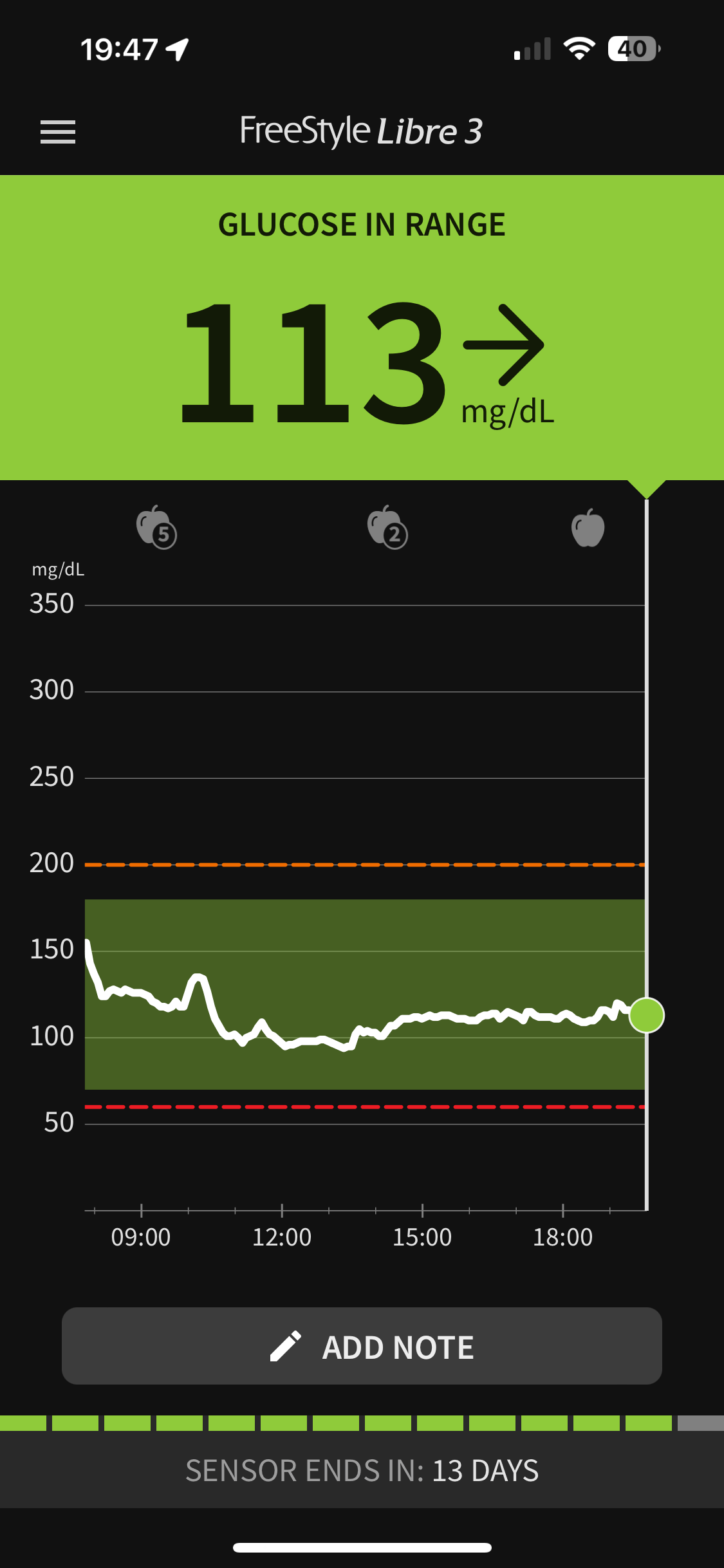Open the hamburger menu
This screenshot has width=724, height=1568.
[58, 132]
